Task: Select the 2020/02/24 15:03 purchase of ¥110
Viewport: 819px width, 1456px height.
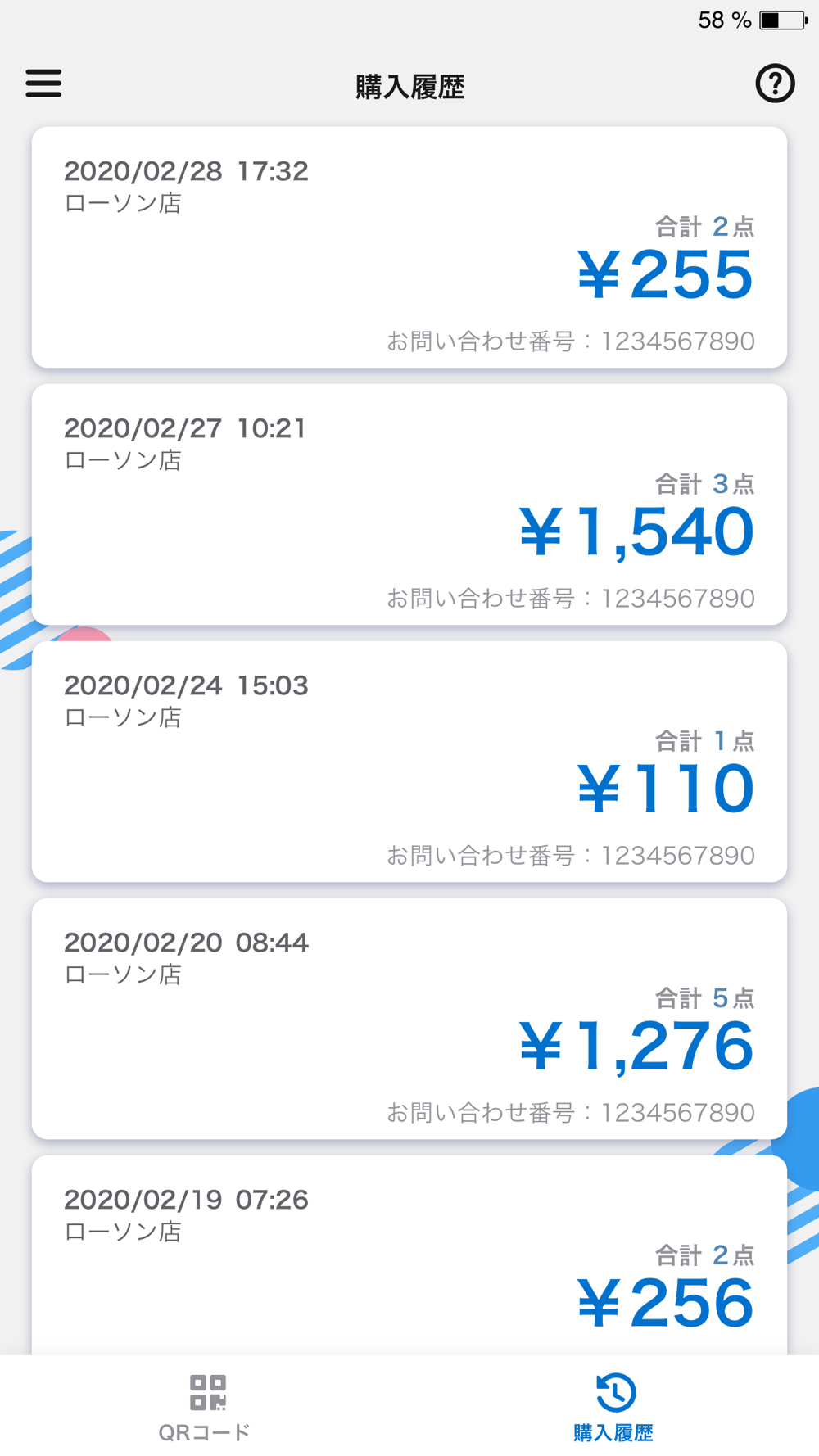Action: coord(409,762)
